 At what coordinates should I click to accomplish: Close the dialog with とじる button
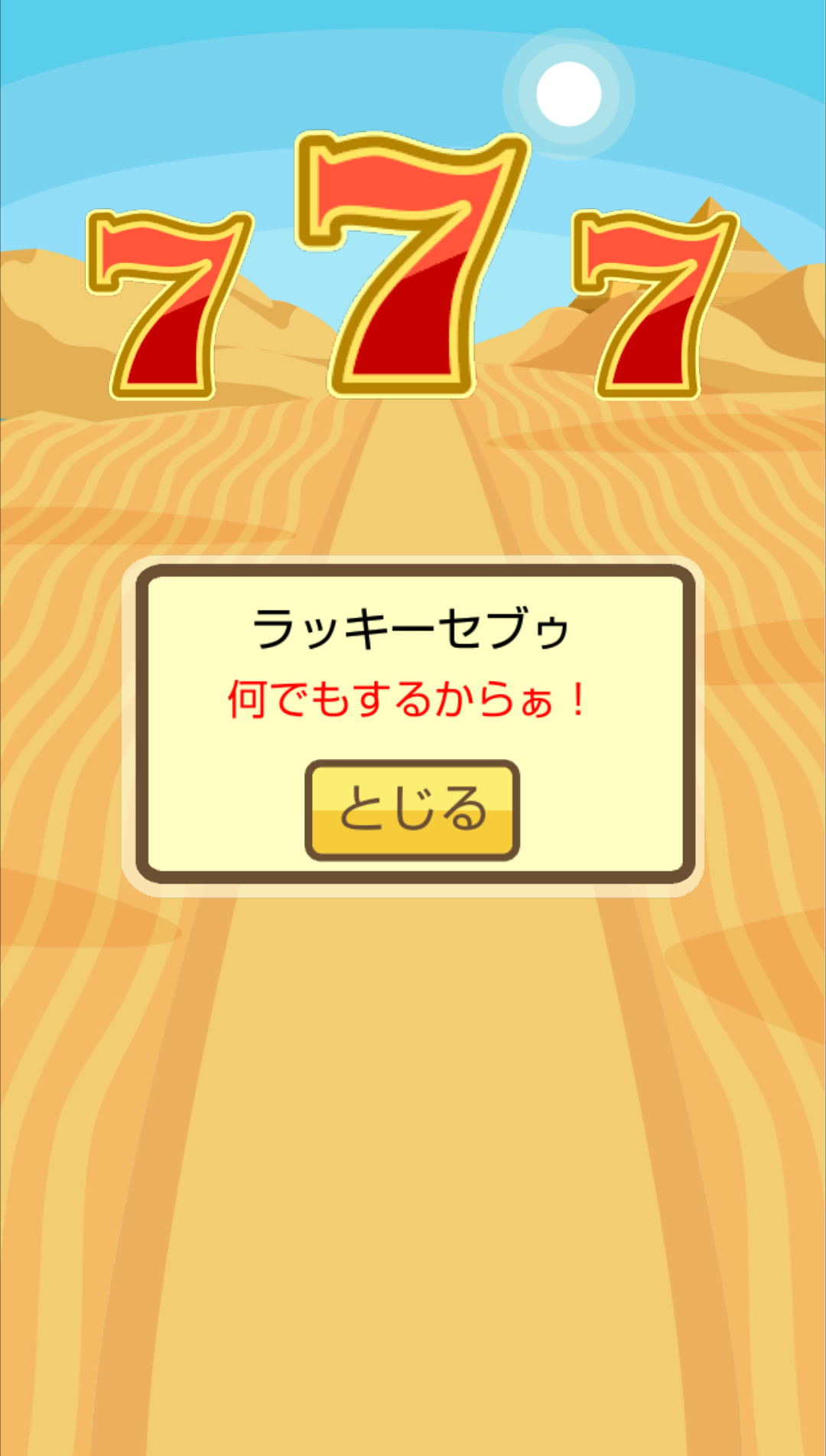412,809
